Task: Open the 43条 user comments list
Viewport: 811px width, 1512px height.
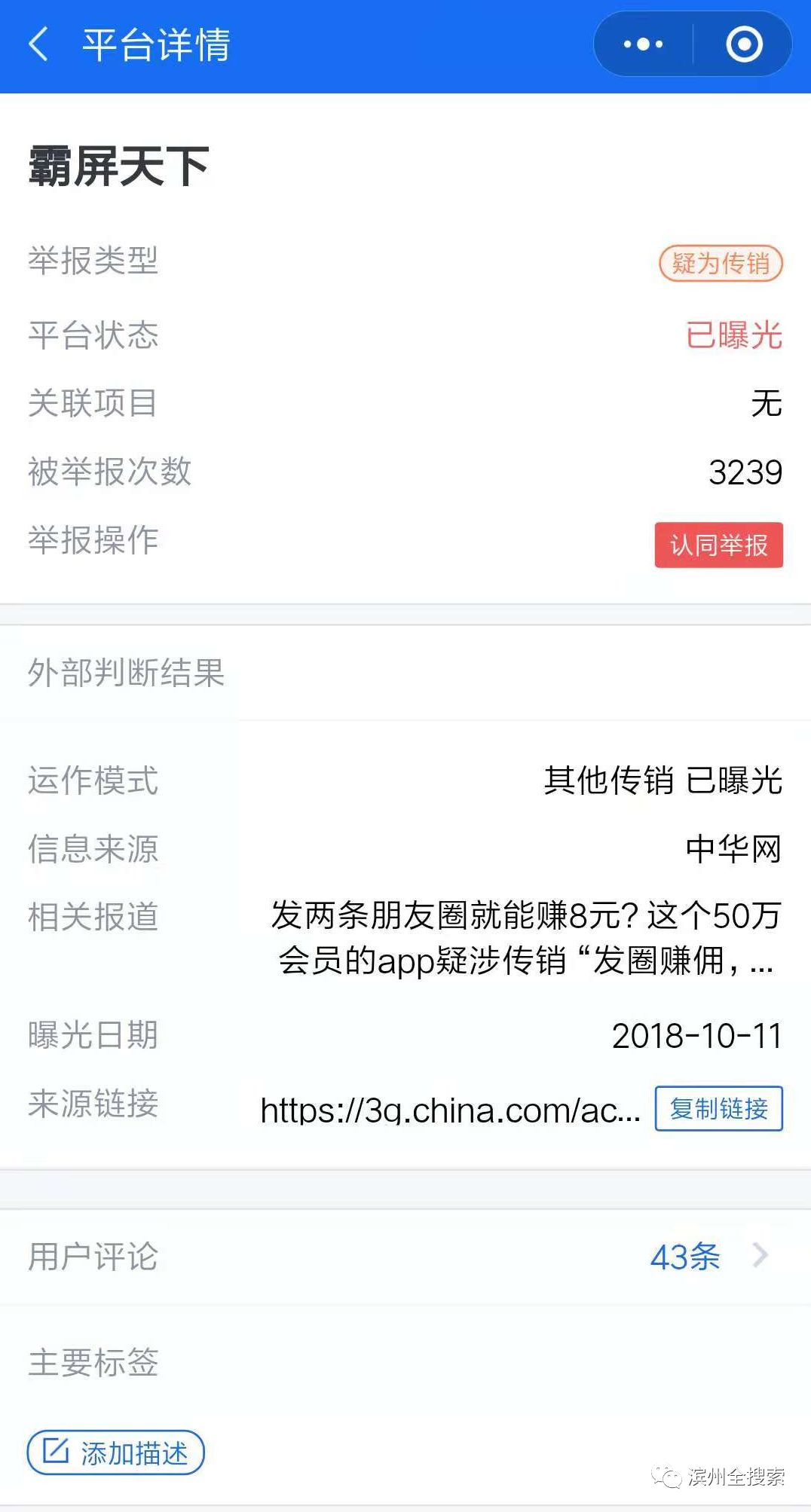Action: [684, 1256]
